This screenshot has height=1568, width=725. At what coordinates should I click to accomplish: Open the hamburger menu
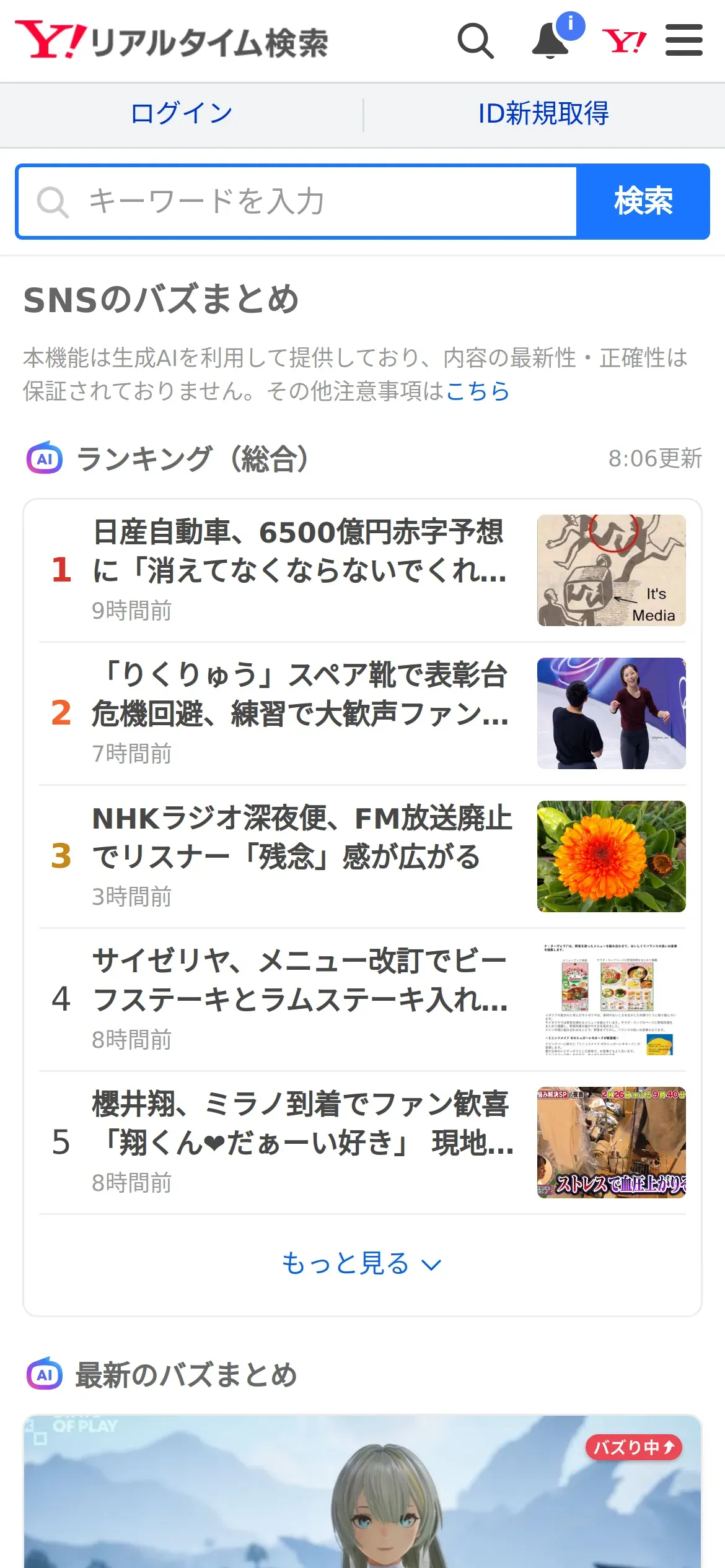tap(683, 41)
